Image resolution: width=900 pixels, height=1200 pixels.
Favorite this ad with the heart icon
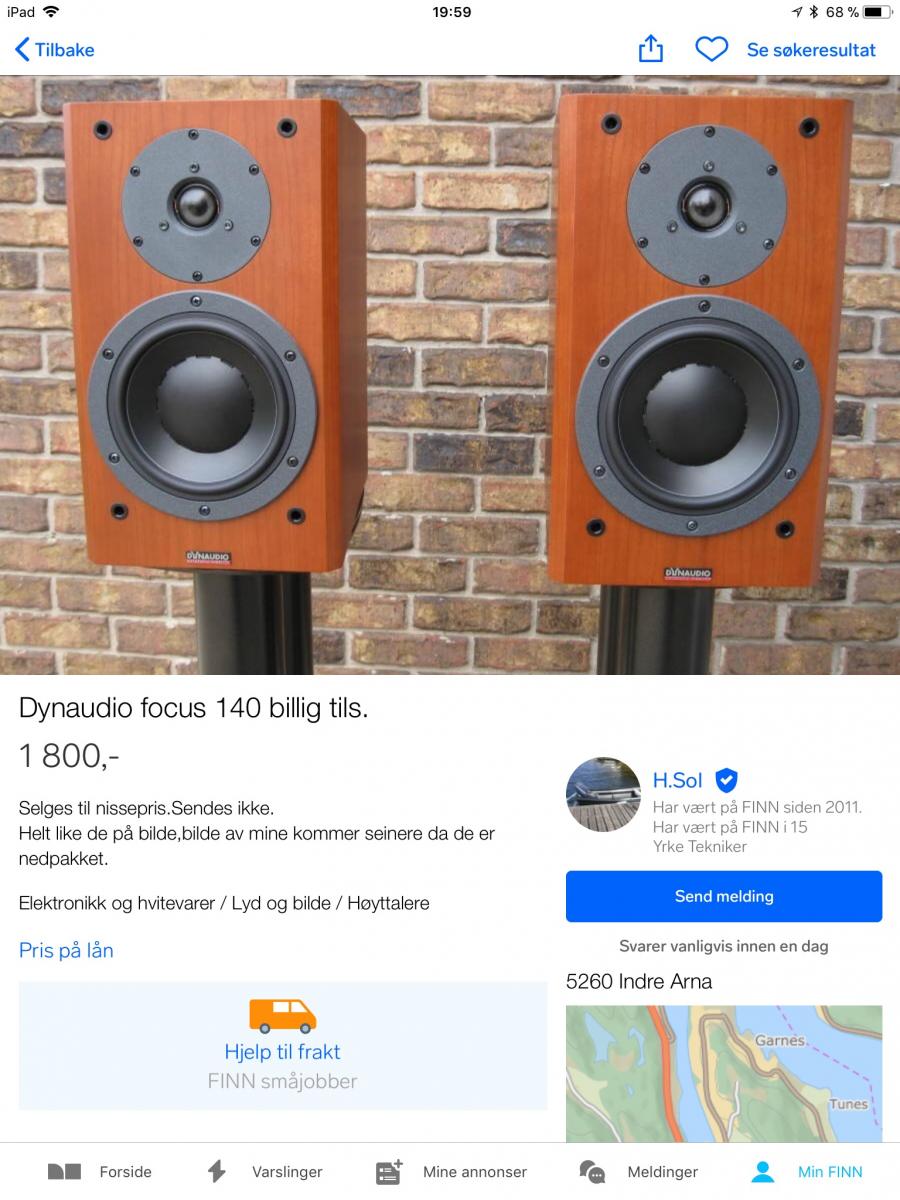click(711, 49)
